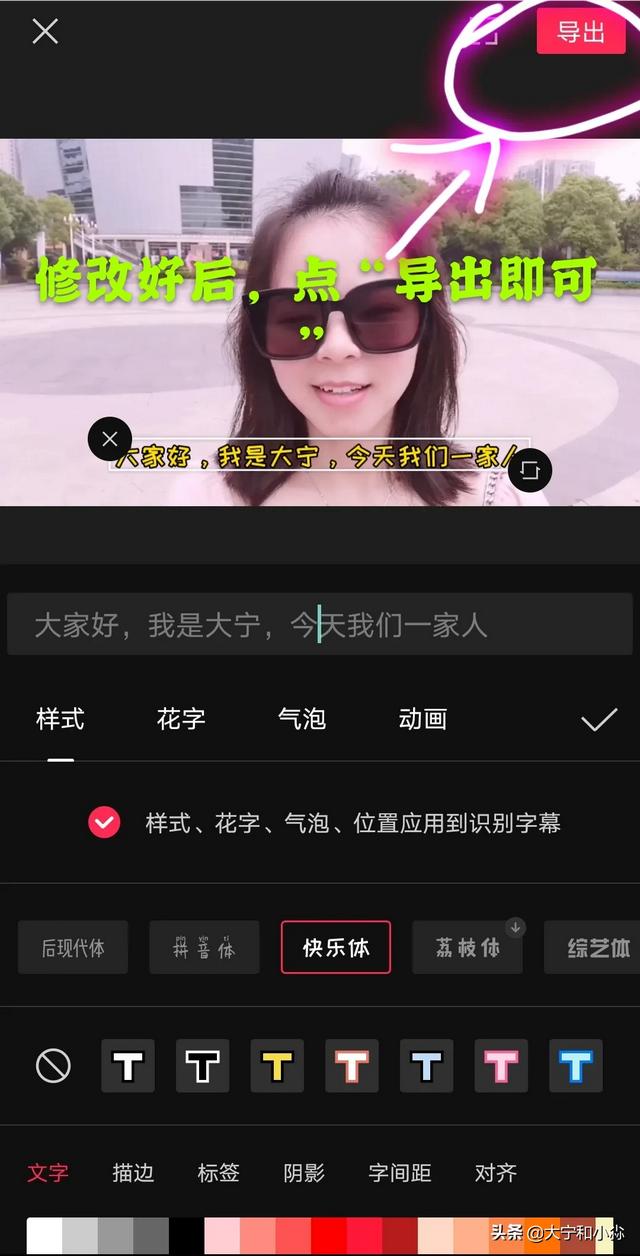Screen dimensions: 640x1256
Task: Switch to the 花字 tab
Action: tap(181, 719)
